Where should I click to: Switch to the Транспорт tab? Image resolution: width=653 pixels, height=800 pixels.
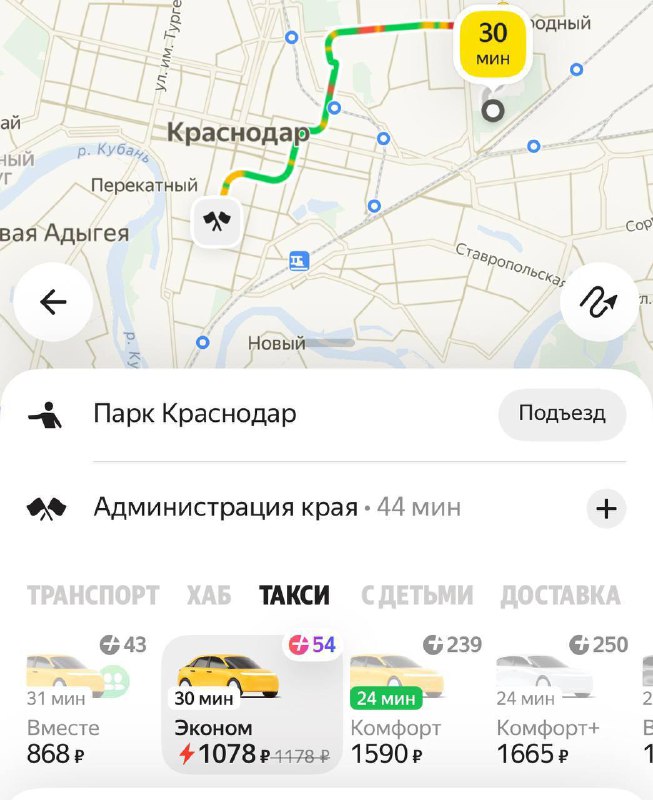[93, 595]
